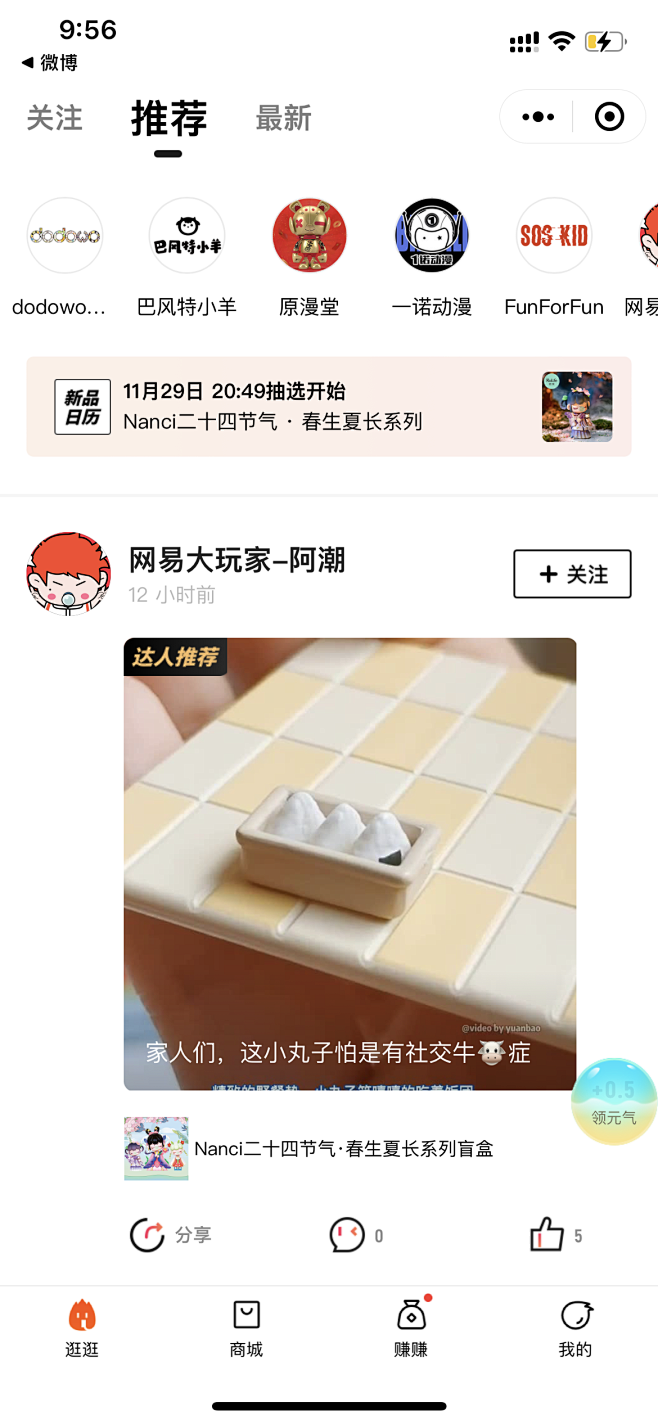This screenshot has width=658, height=1424.
Task: Open the mini program three-dot menu
Action: pos(538,117)
